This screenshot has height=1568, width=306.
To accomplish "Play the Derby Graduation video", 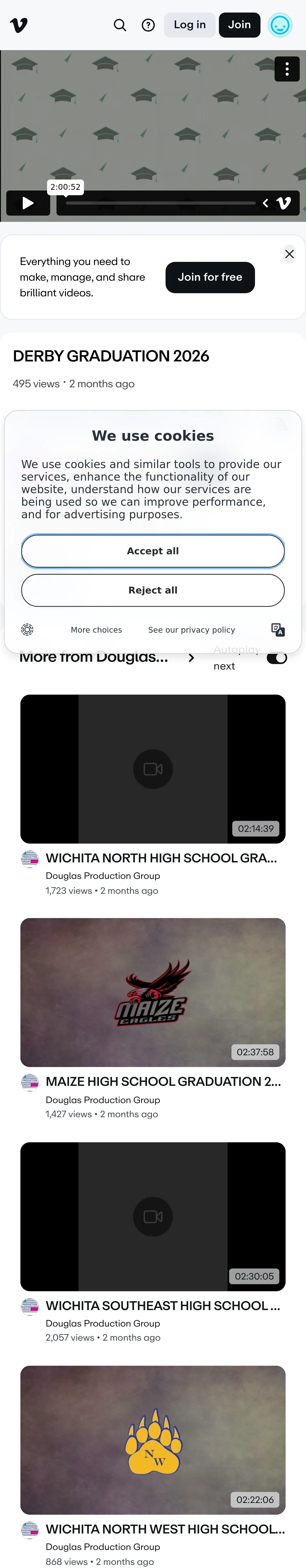I will pos(28,203).
